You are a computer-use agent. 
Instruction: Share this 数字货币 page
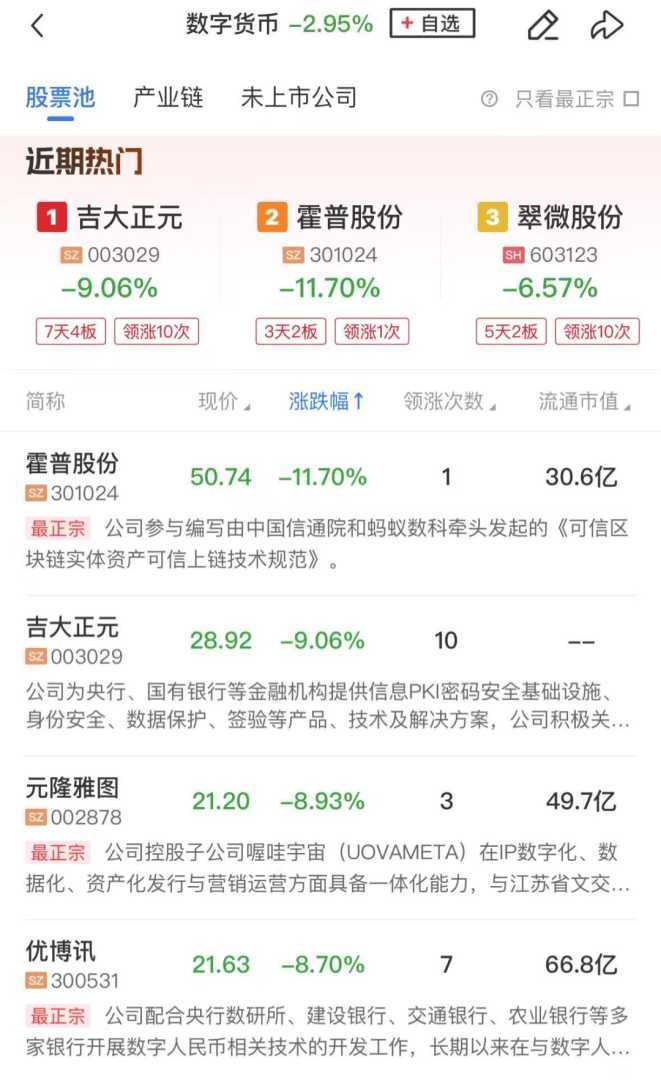click(607, 26)
